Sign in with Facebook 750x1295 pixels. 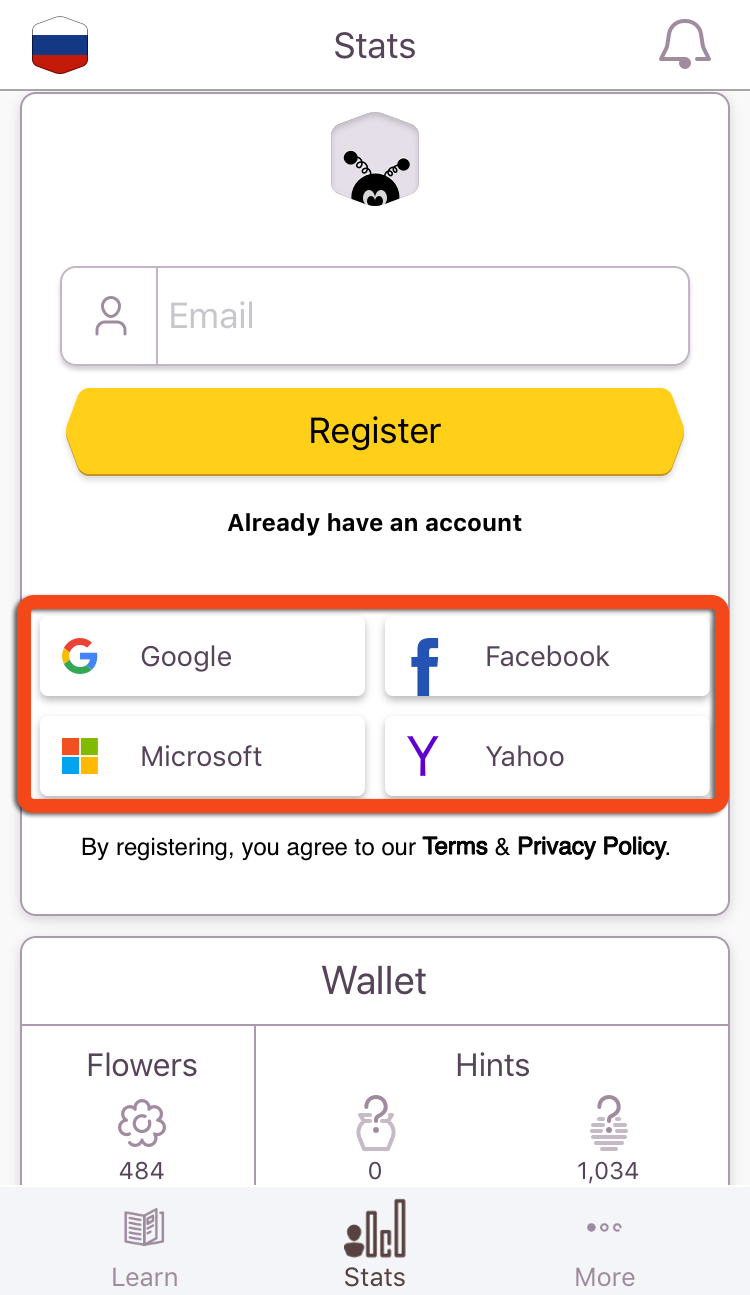[x=547, y=656]
